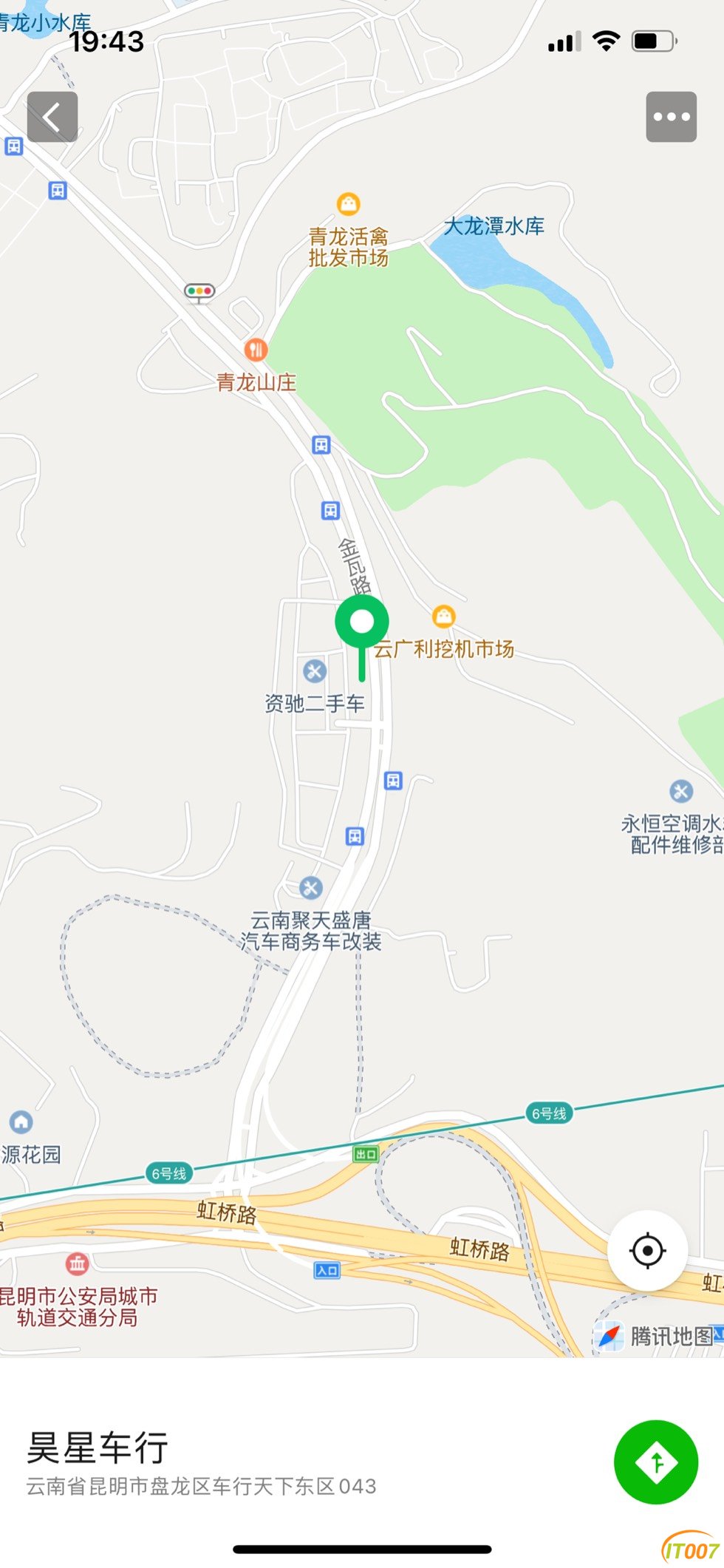Image resolution: width=724 pixels, height=1568 pixels.
Task: Select 青龙活禽批发市场 marker
Action: pos(348,203)
